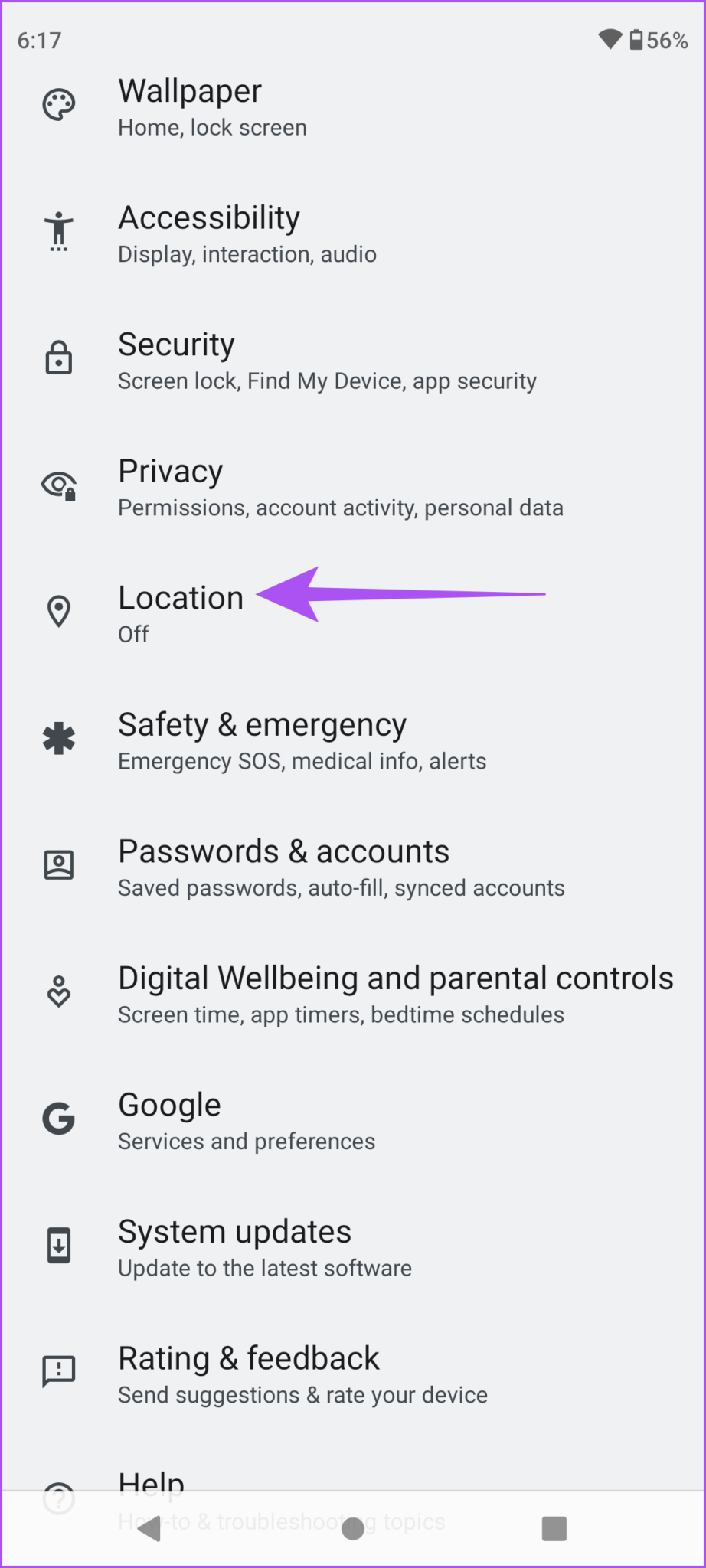Click the Security padlock icon

point(59,358)
